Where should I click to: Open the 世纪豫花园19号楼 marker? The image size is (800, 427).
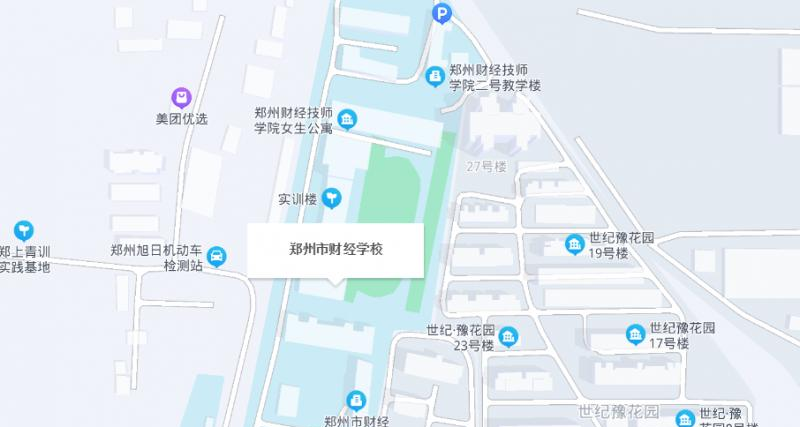point(575,244)
